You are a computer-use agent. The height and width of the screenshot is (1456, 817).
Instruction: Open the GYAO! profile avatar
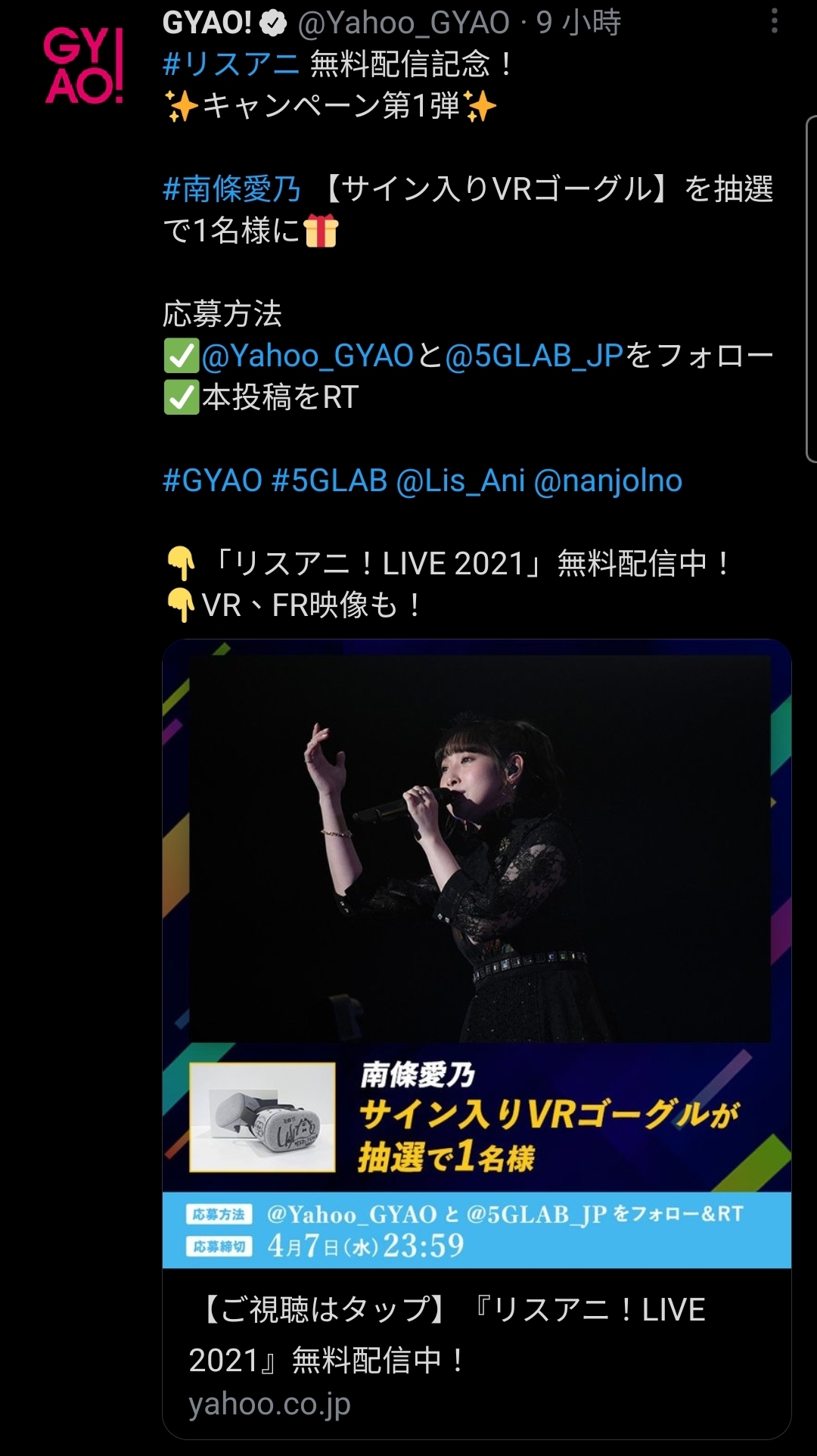coord(83,66)
